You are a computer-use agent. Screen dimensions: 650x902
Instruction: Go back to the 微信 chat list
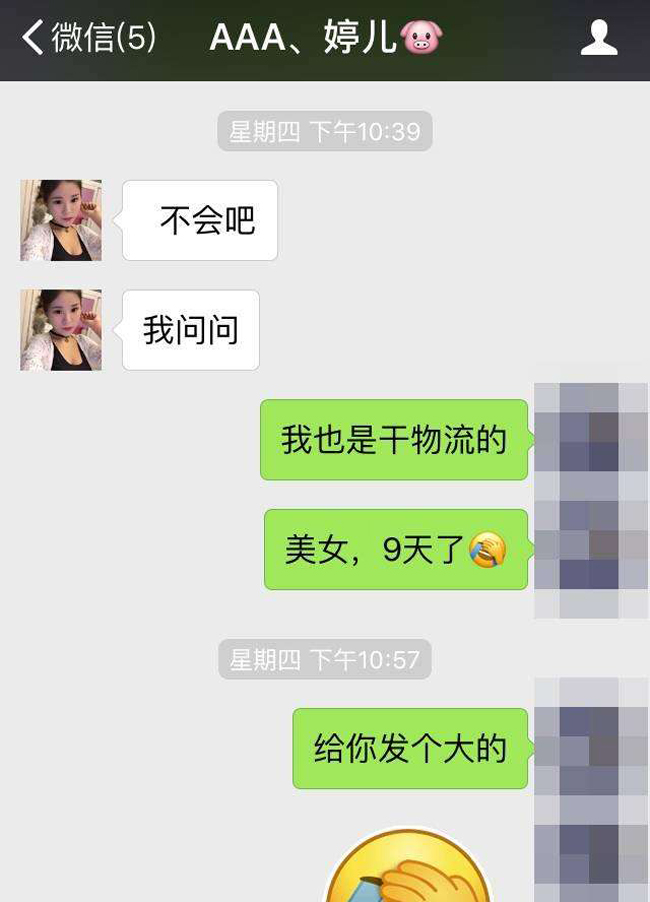[x=88, y=38]
